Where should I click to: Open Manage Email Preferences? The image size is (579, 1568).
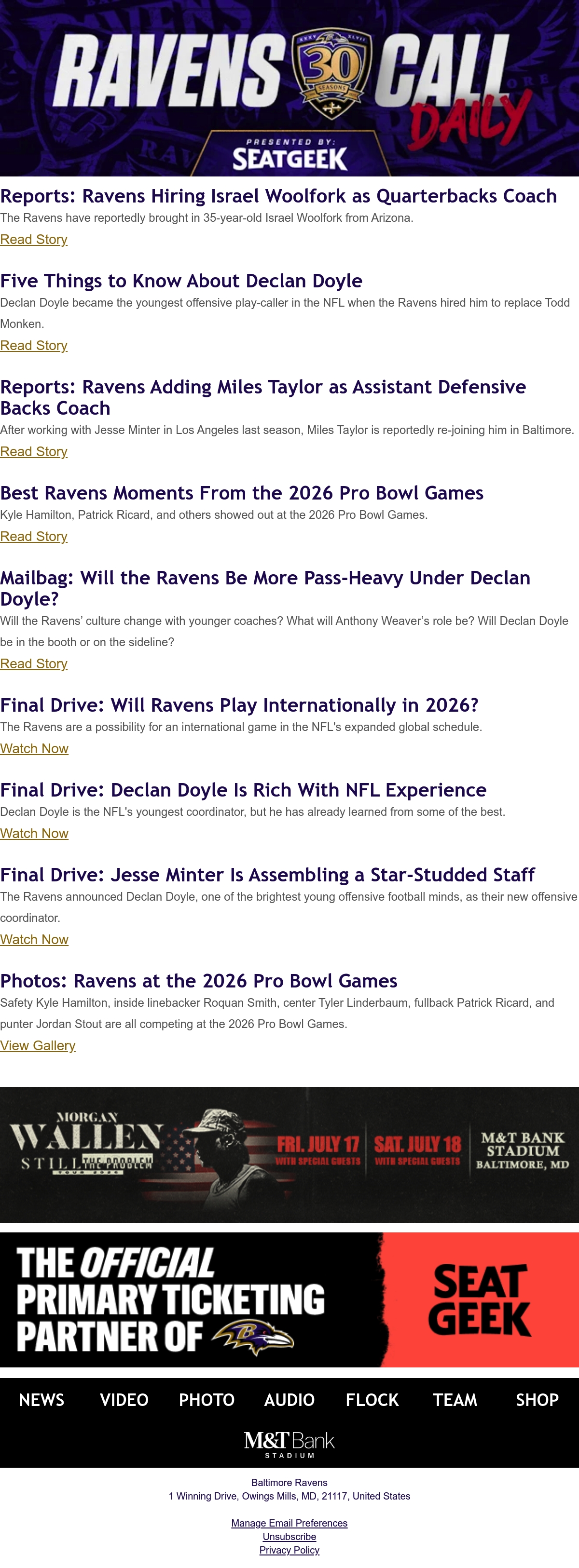(x=289, y=1522)
